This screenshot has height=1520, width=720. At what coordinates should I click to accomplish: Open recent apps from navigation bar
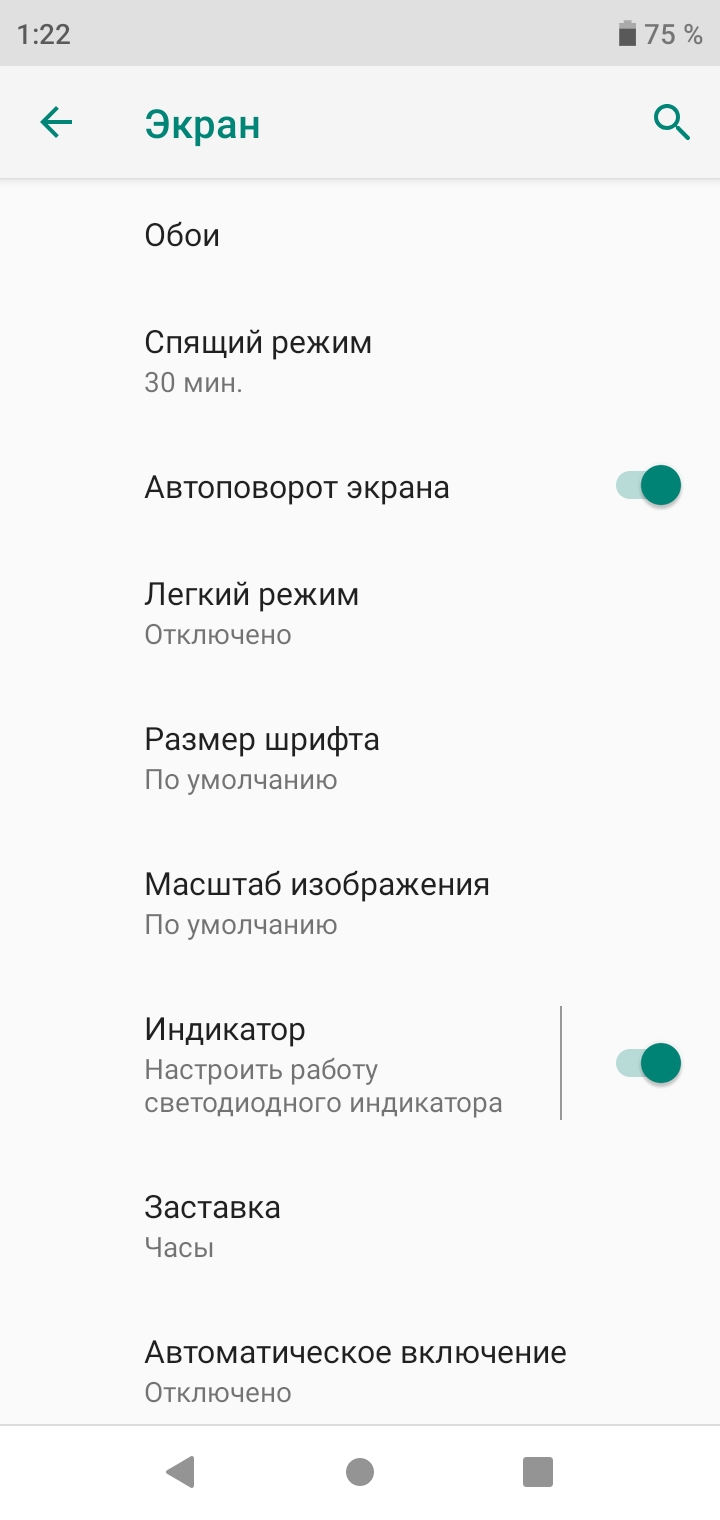(538, 1472)
